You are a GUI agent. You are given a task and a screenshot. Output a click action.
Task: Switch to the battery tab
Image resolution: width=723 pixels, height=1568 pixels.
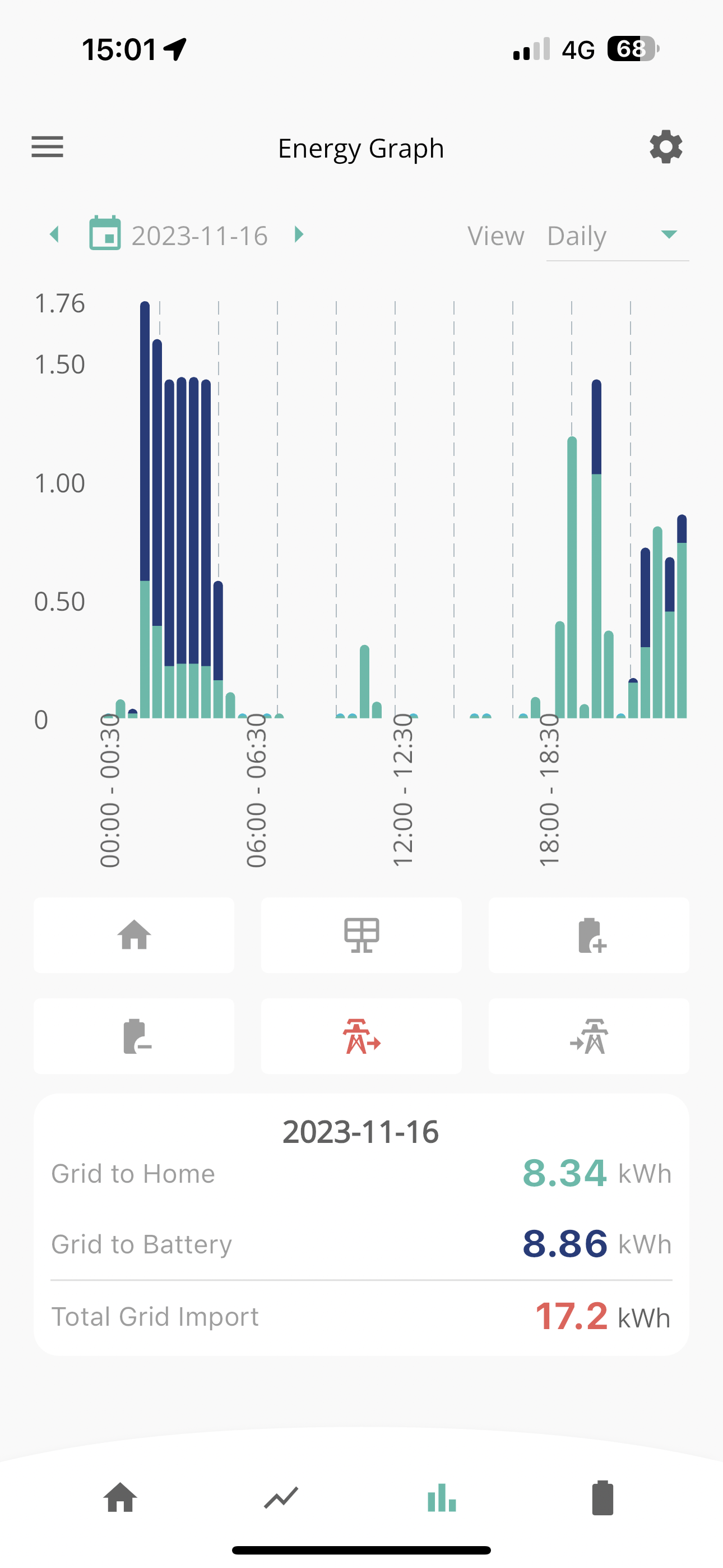tap(602, 1497)
